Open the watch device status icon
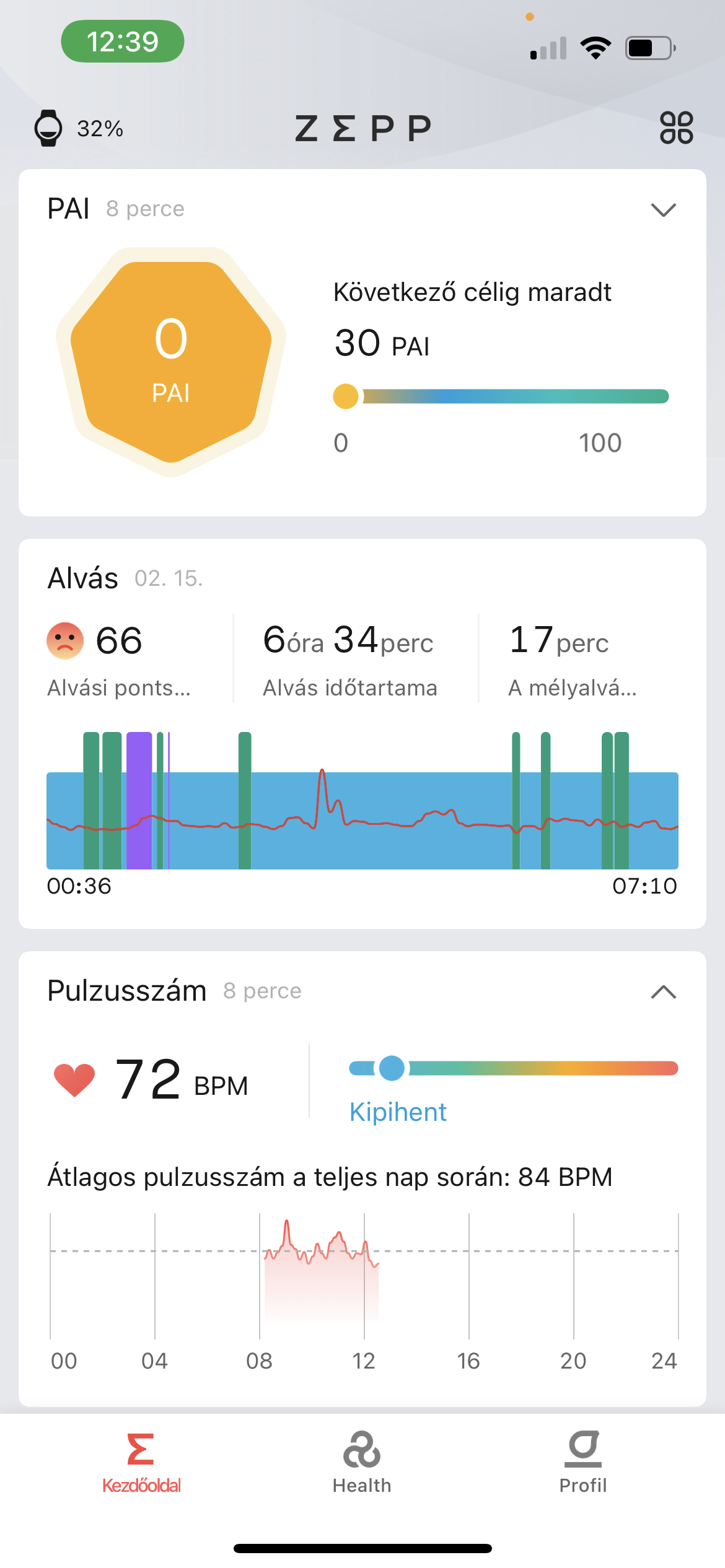This screenshot has height=1568, width=725. 48,128
